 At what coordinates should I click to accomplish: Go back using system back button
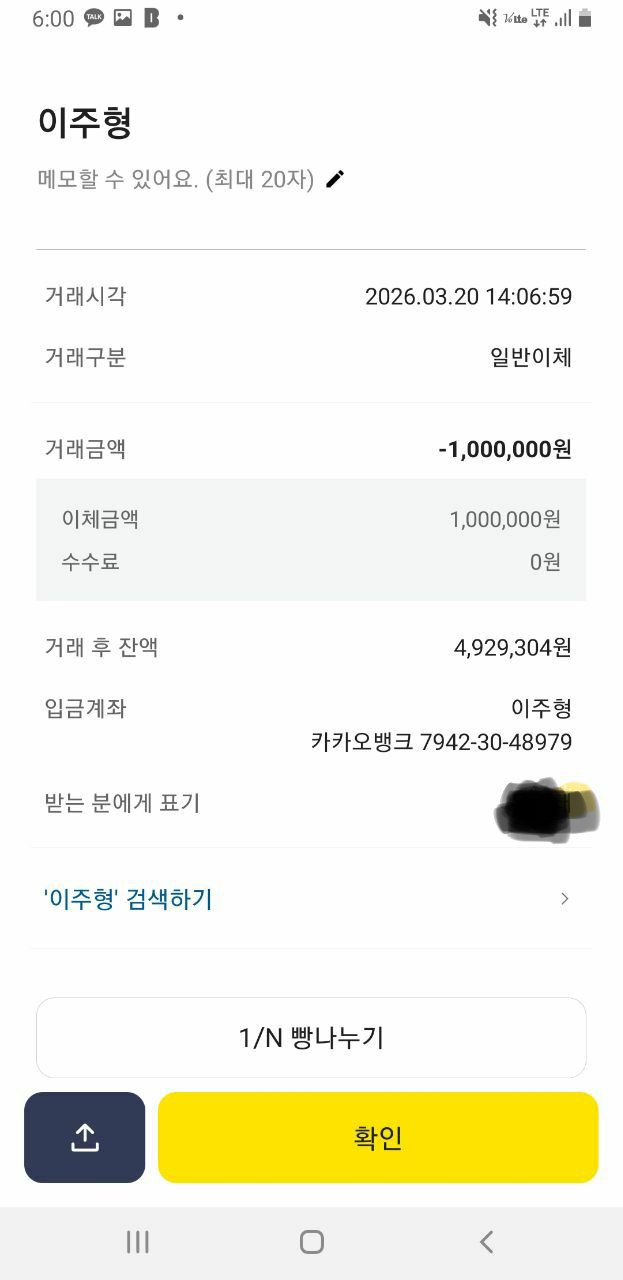[x=486, y=1242]
